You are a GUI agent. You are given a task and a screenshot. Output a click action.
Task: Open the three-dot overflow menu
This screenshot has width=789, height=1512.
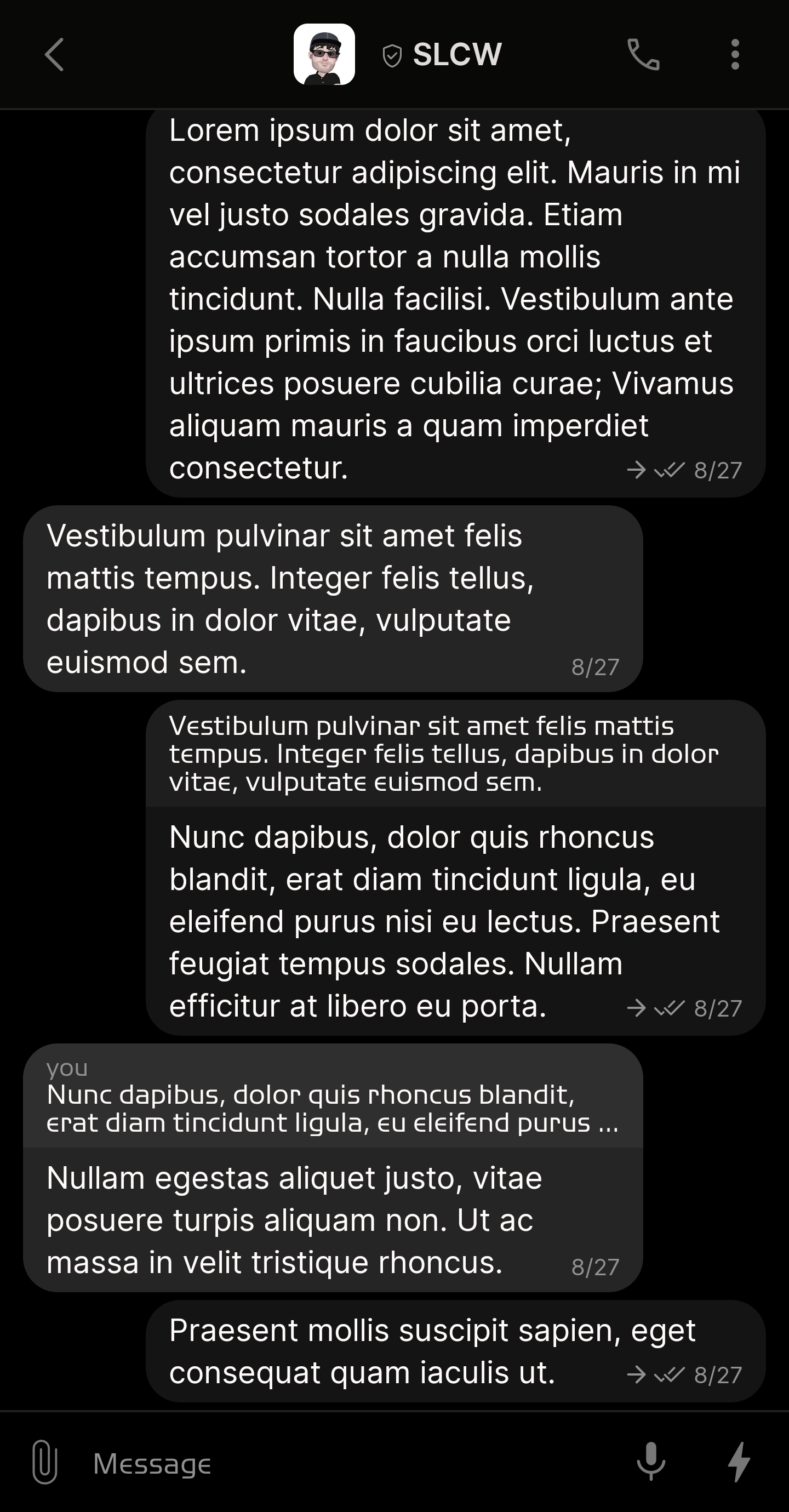coord(735,55)
